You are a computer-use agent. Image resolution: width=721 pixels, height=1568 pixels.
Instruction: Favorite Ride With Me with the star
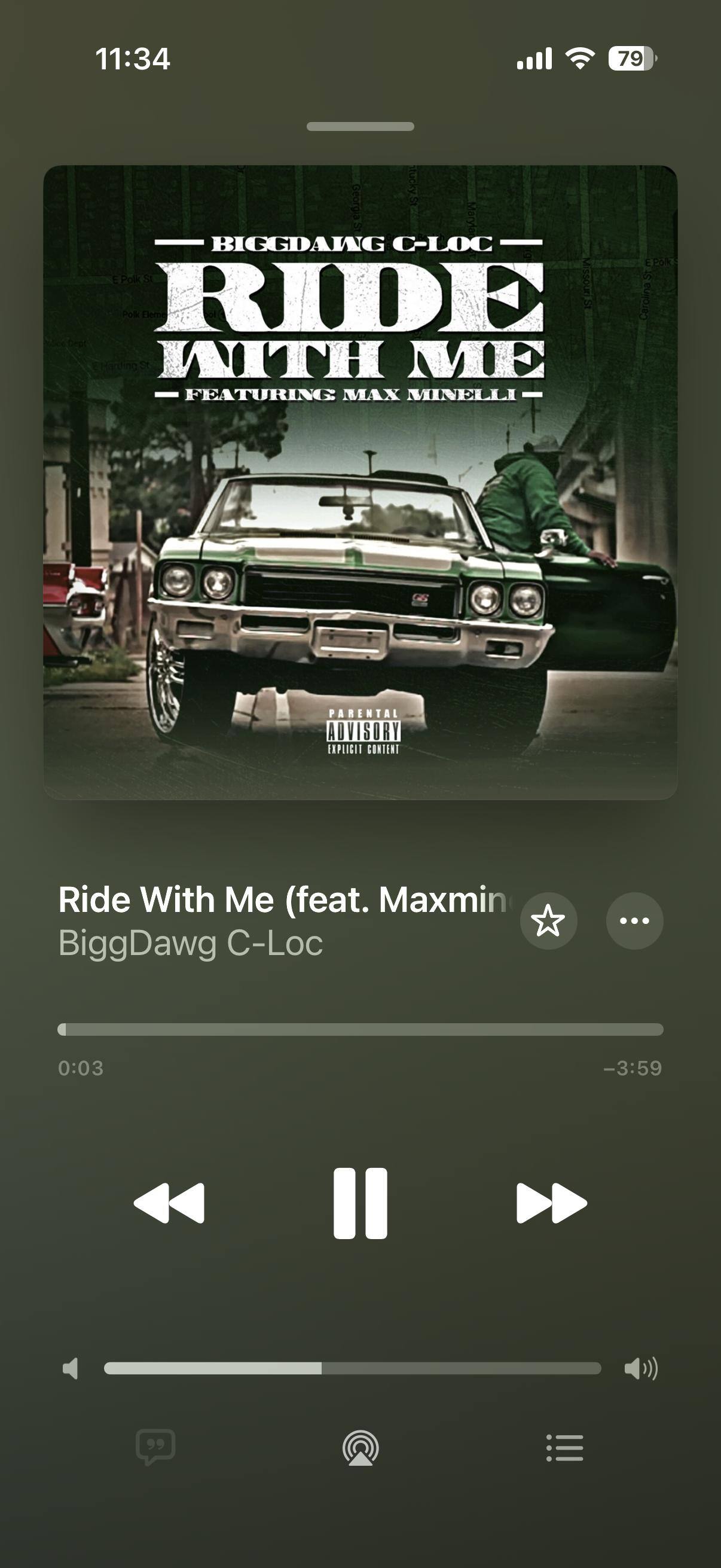[x=548, y=920]
